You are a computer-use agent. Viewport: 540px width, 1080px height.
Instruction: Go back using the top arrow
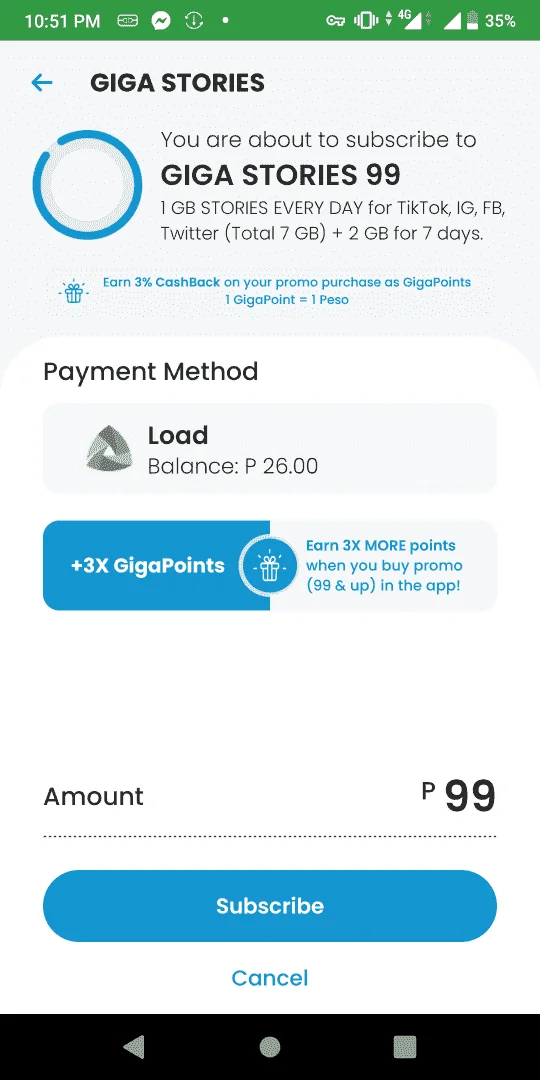click(x=42, y=83)
